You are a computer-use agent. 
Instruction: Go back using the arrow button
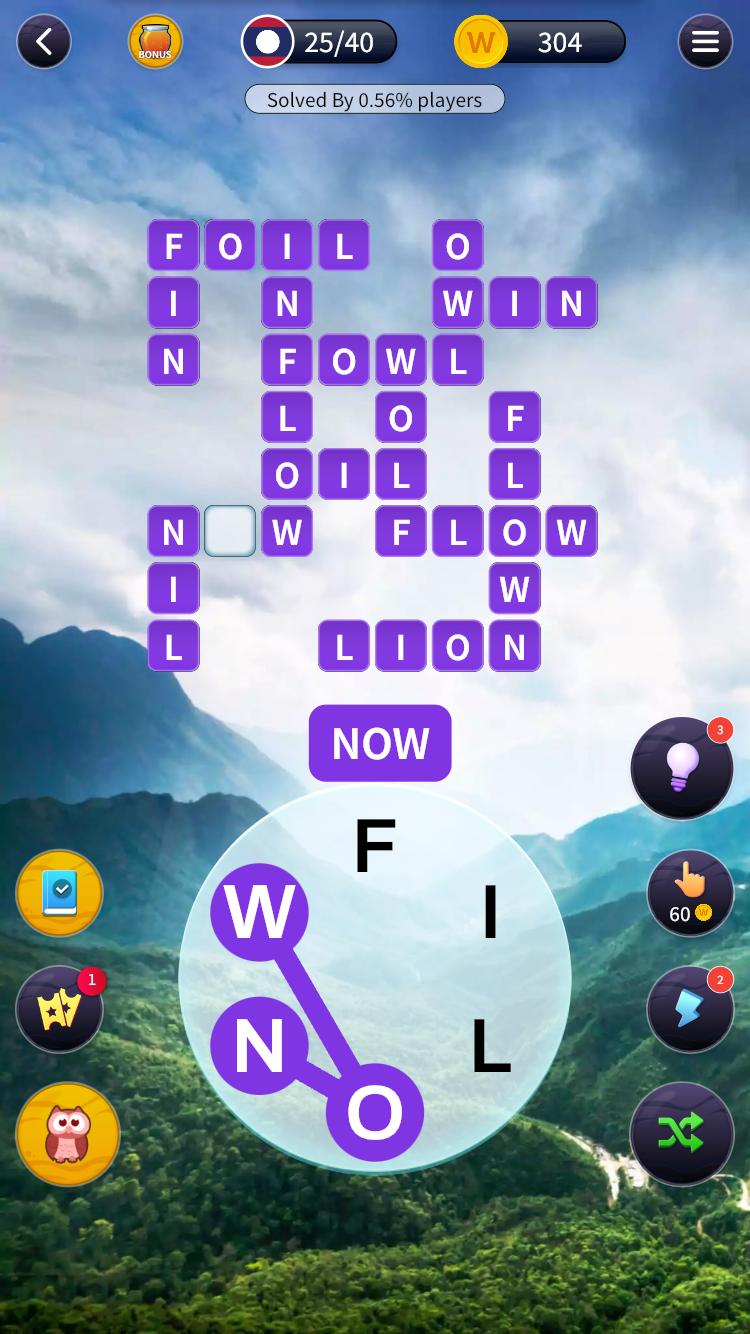(x=44, y=42)
